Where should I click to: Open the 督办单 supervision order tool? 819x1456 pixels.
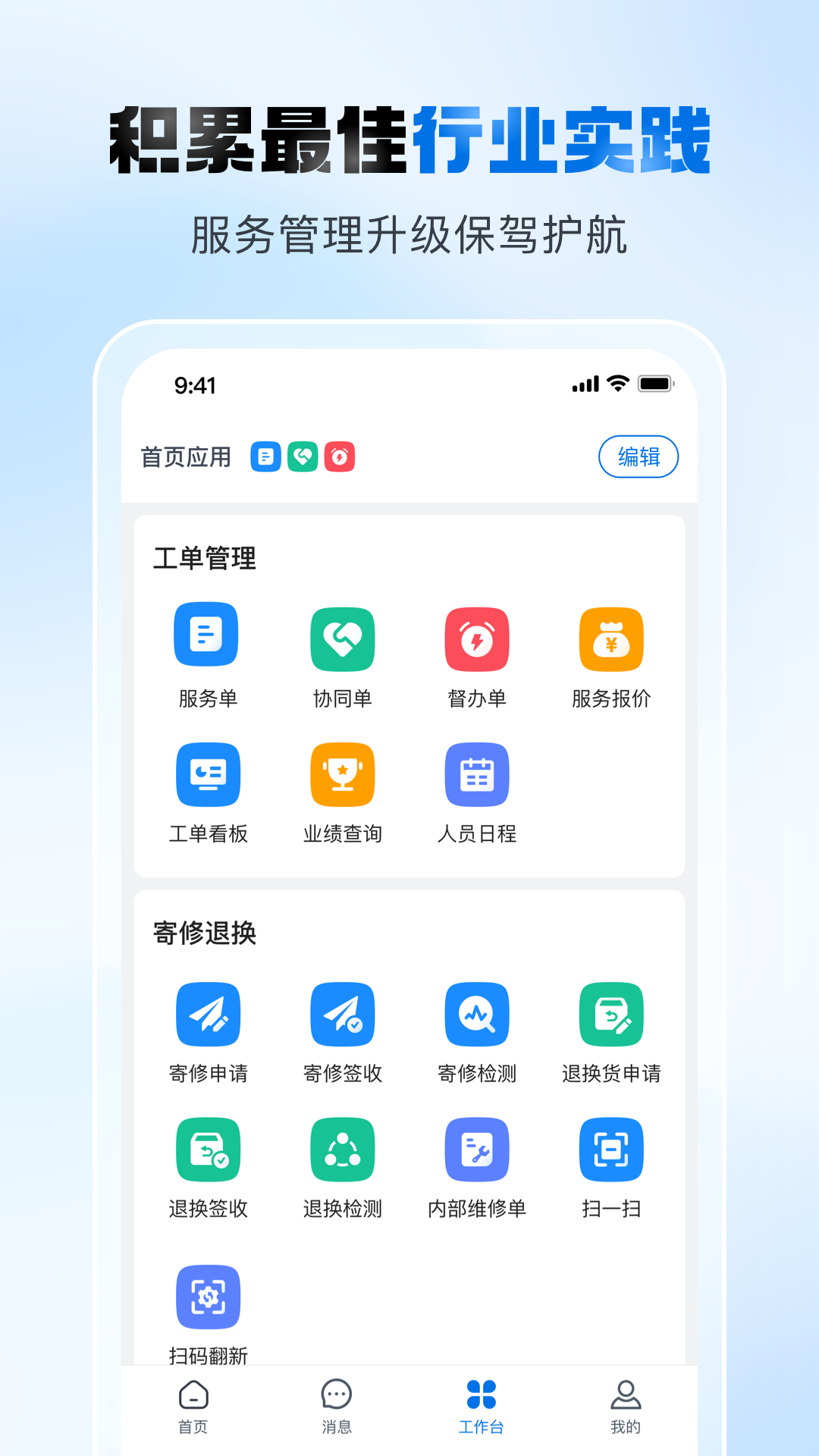pos(475,639)
